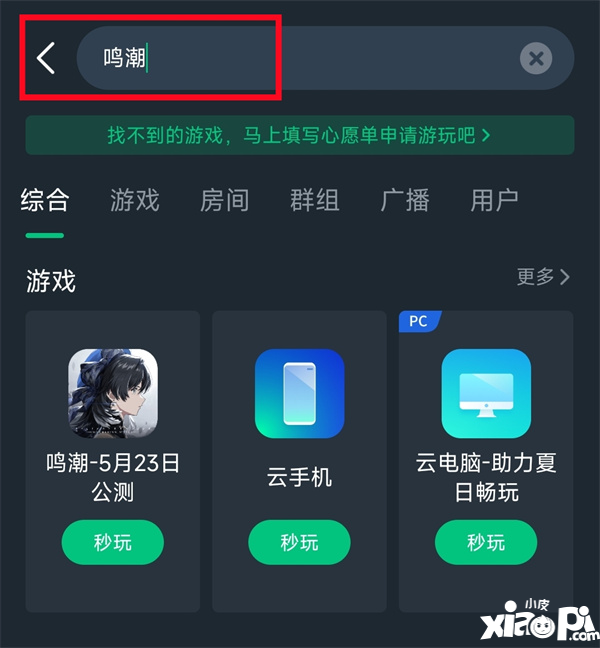Switch to the 群组 tab
The height and width of the screenshot is (648, 600).
(315, 200)
